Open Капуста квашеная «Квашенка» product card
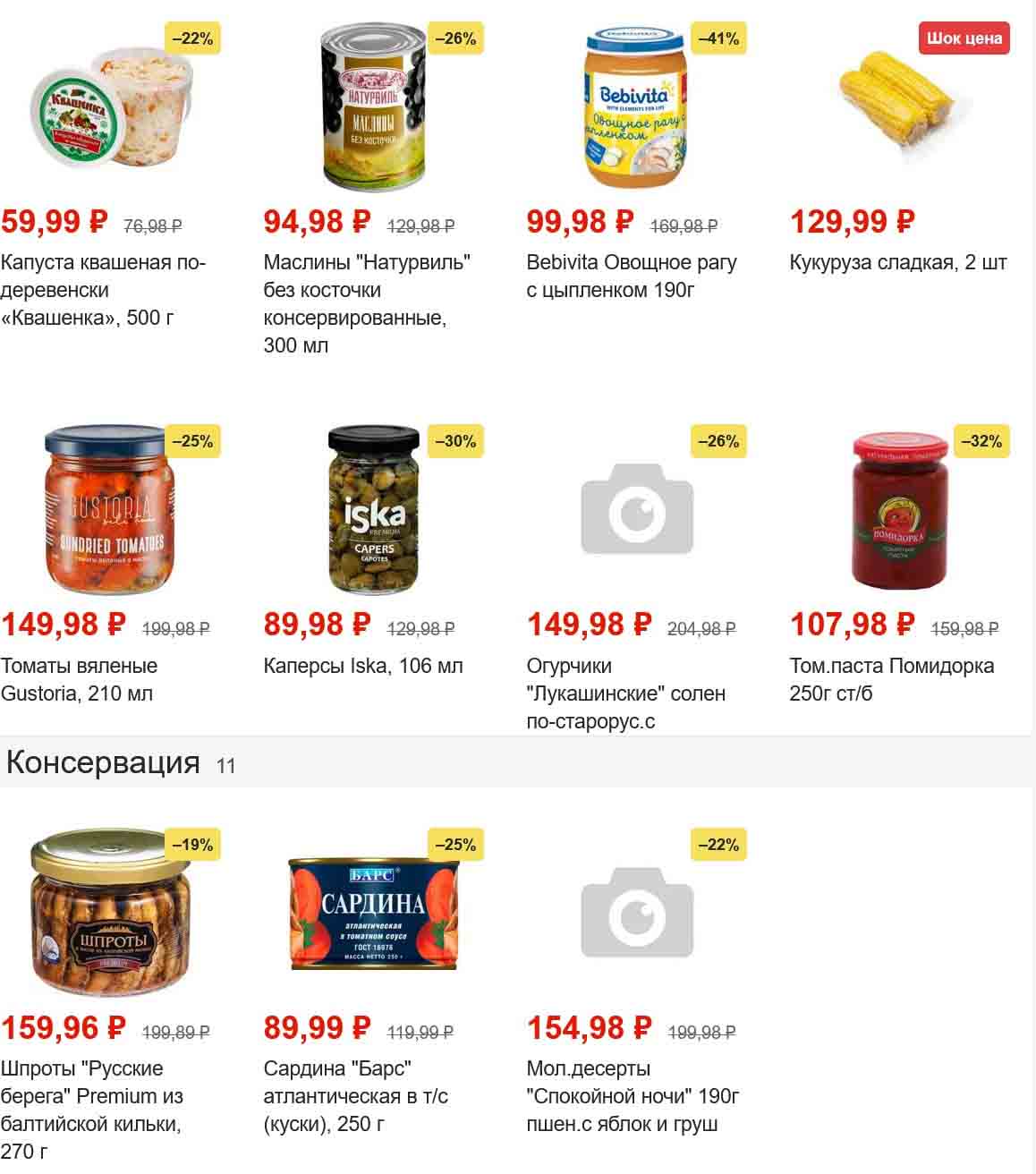Screen dimensions: 1036x1174 click(x=103, y=290)
